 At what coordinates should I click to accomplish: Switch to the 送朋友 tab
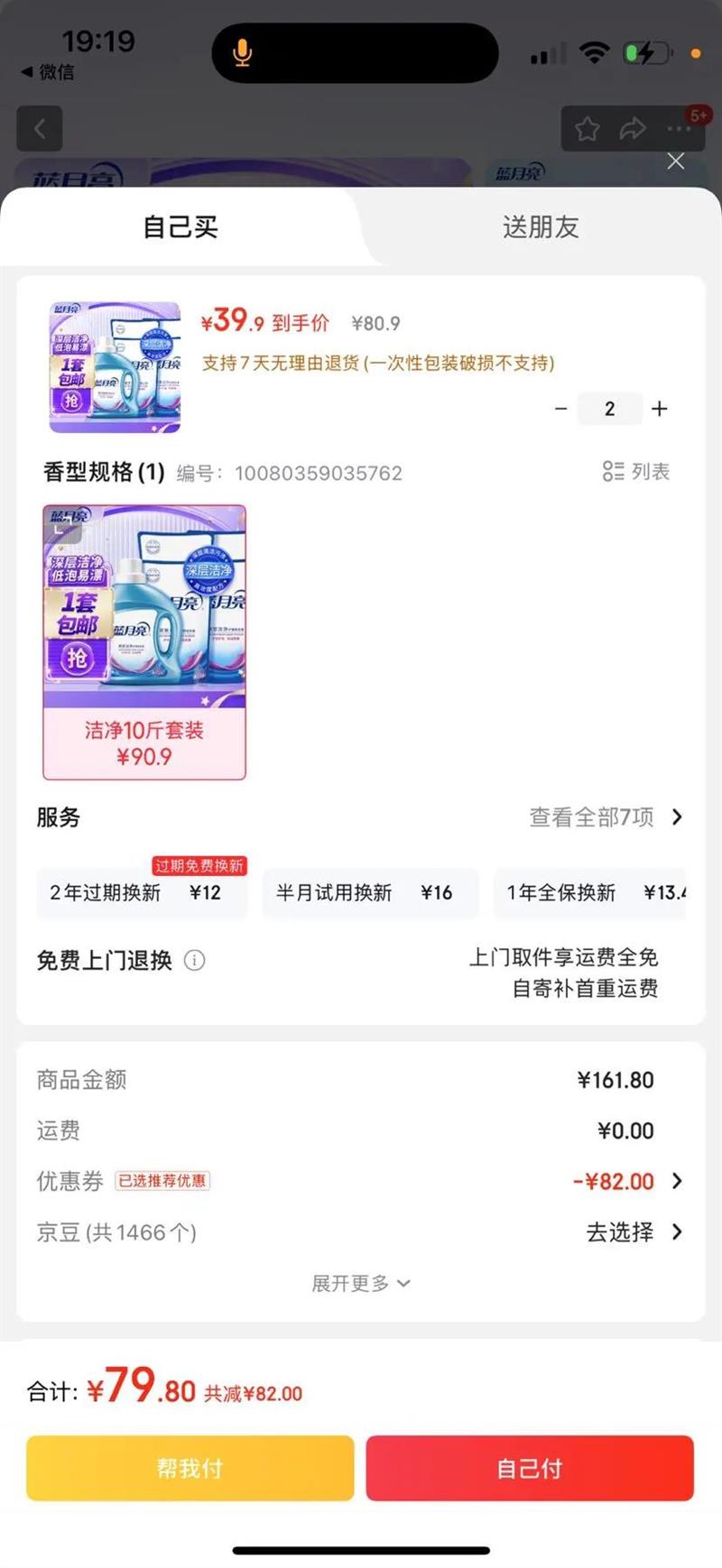tap(540, 227)
